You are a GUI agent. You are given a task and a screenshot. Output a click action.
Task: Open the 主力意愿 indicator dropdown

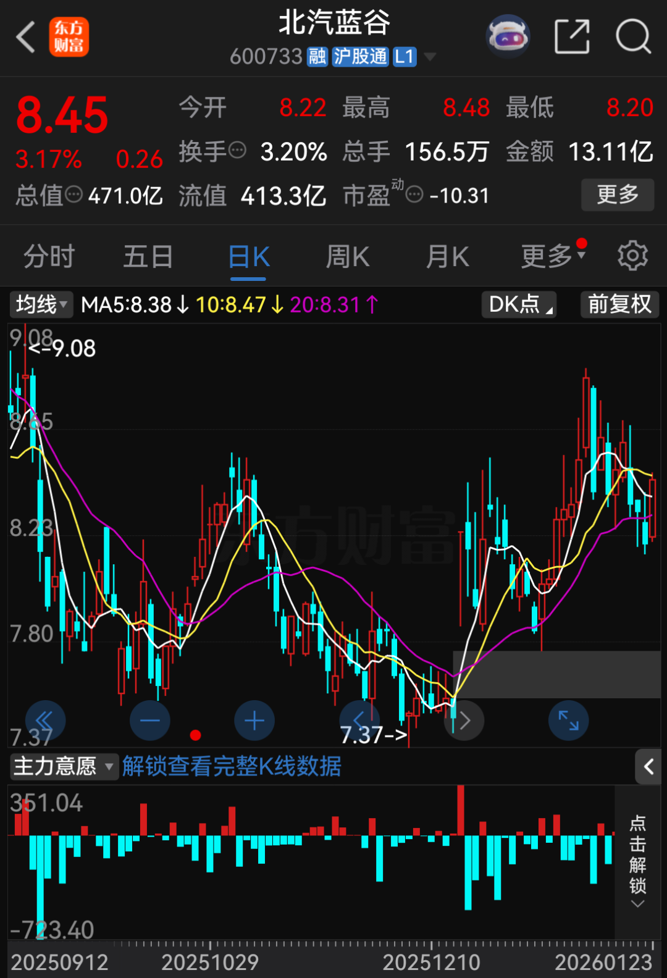(x=64, y=767)
